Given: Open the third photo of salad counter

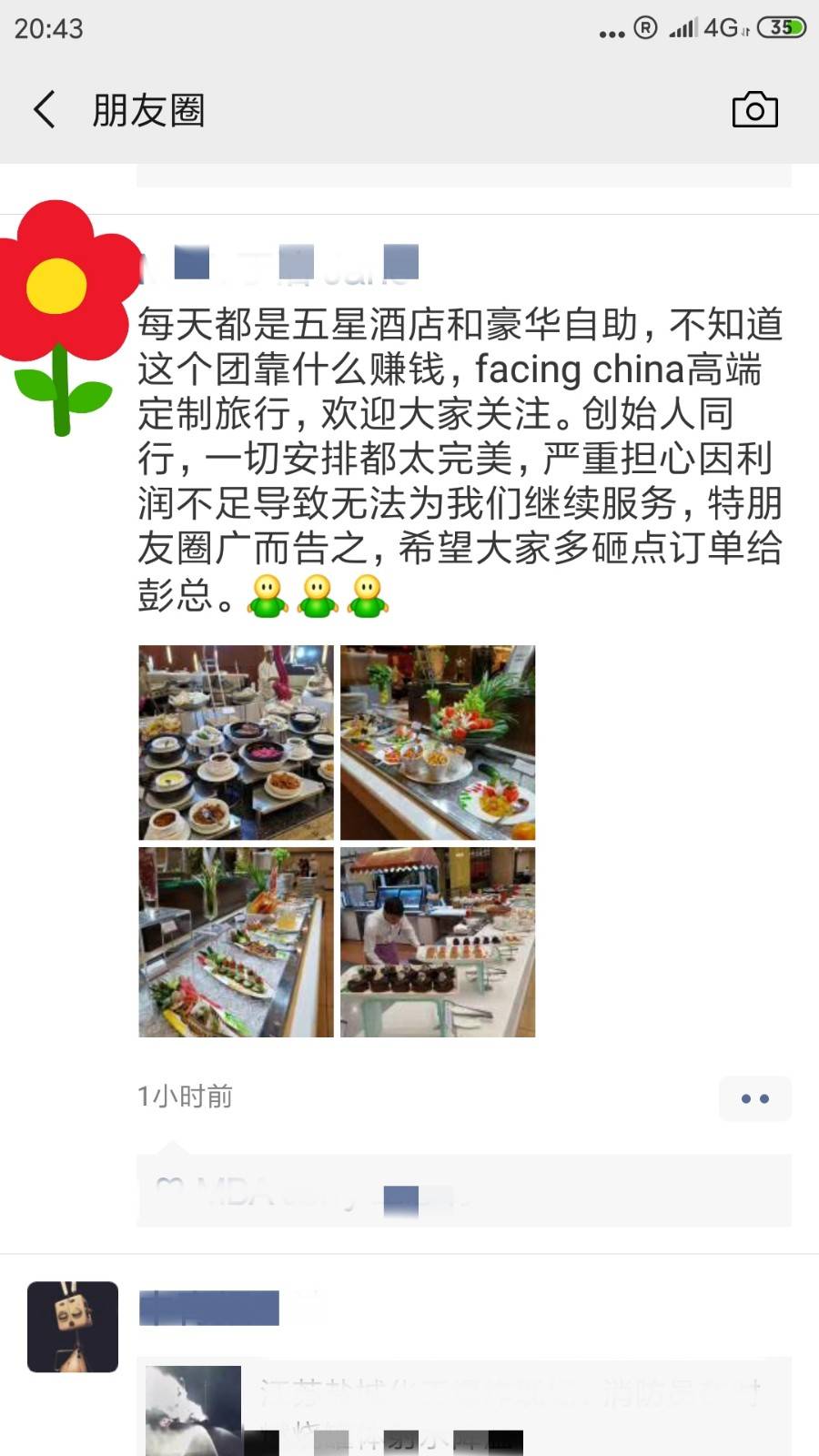Looking at the screenshot, I should coord(236,943).
